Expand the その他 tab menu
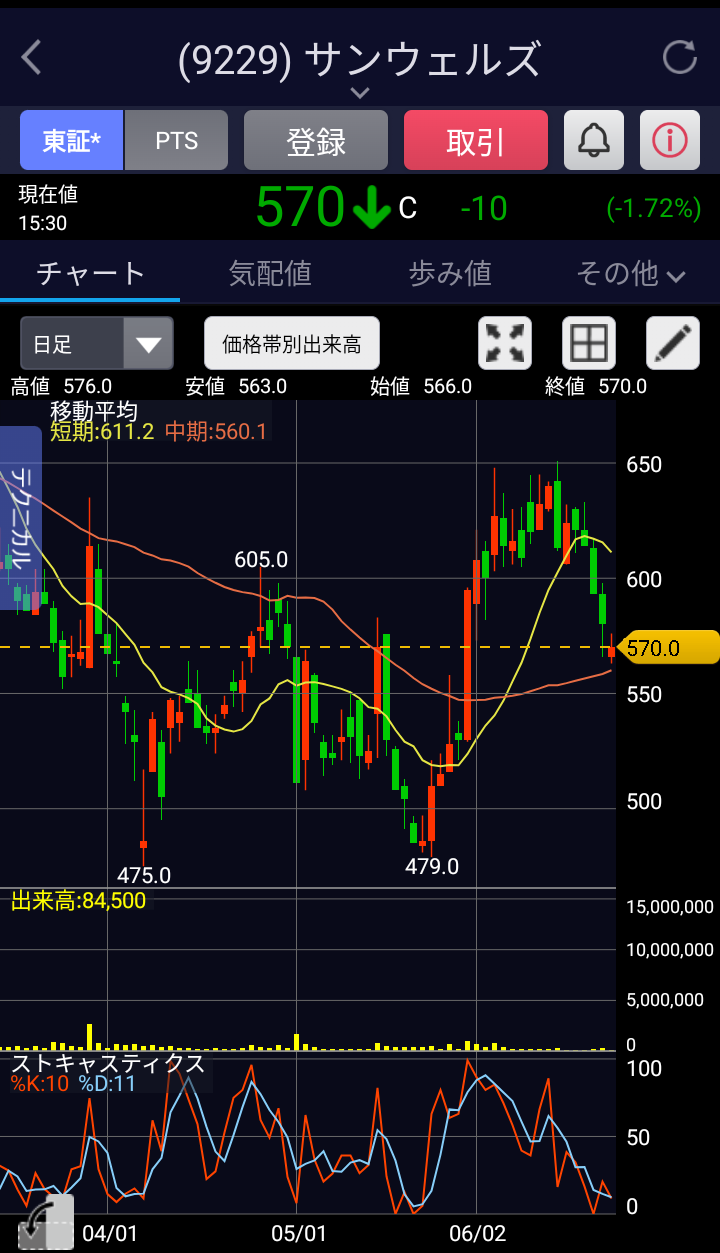 [x=630, y=273]
